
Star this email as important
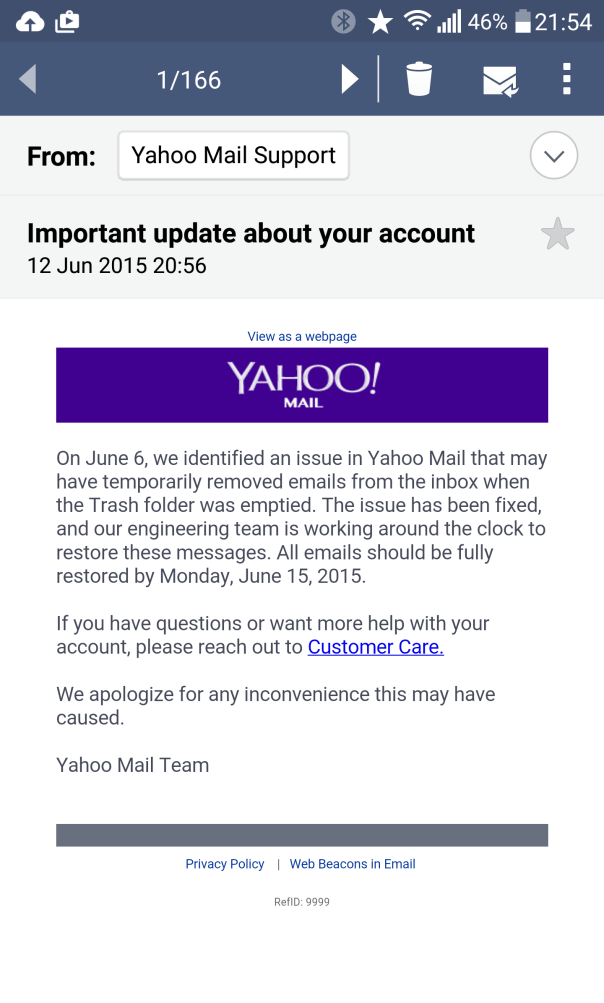click(x=557, y=235)
